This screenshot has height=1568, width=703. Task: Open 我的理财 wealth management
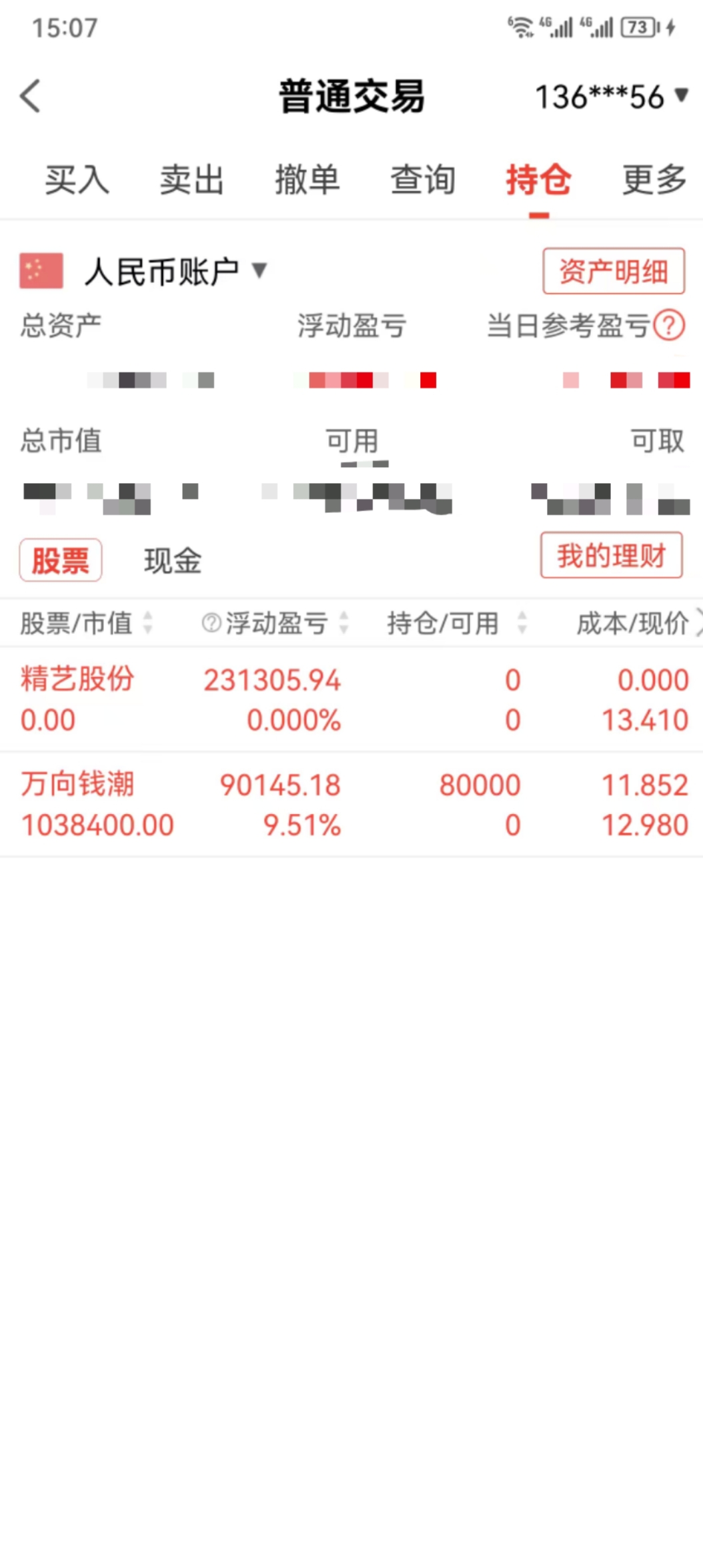(611, 556)
